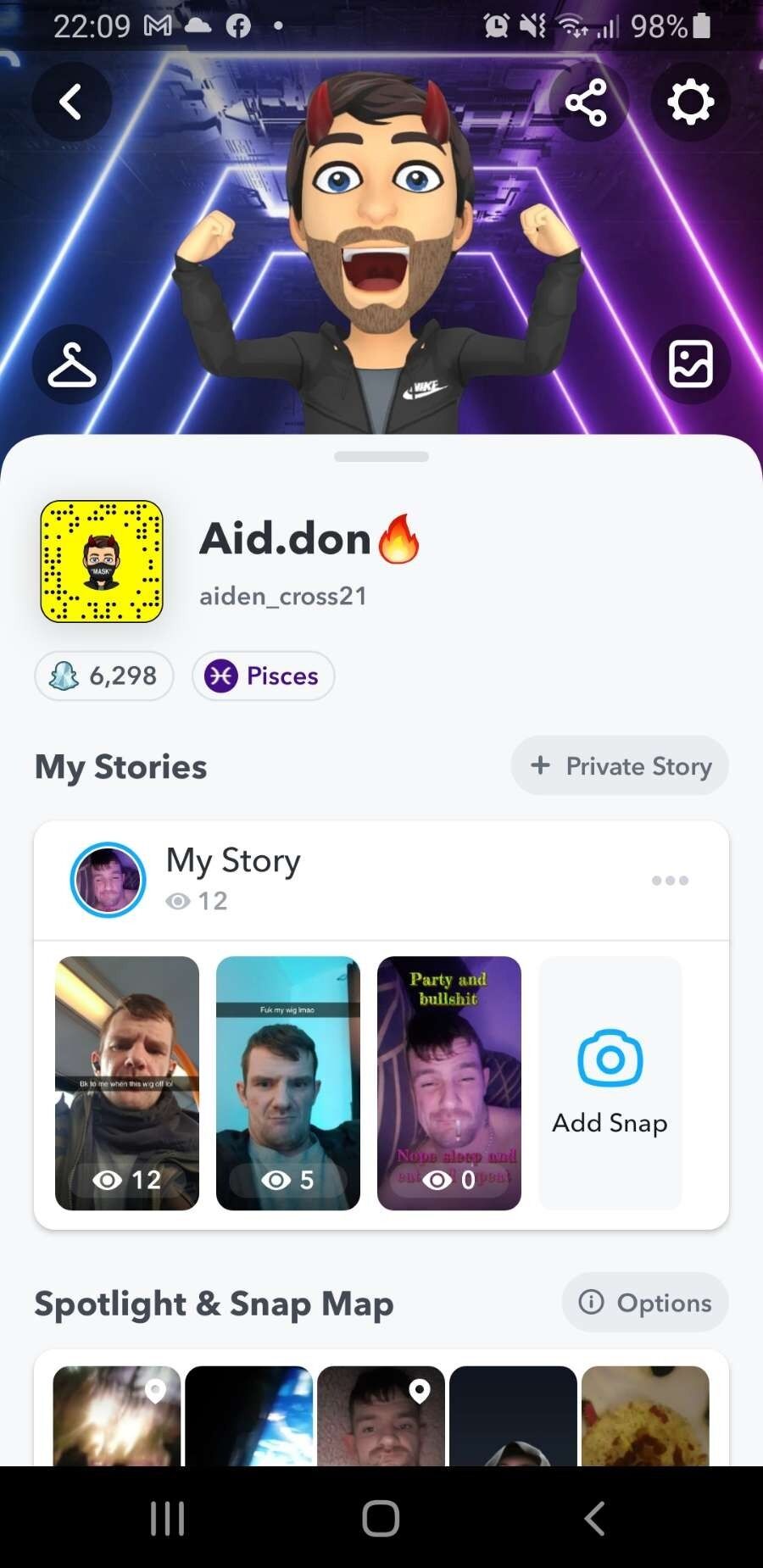
Task: Share the profile via the share icon
Action: point(587,102)
